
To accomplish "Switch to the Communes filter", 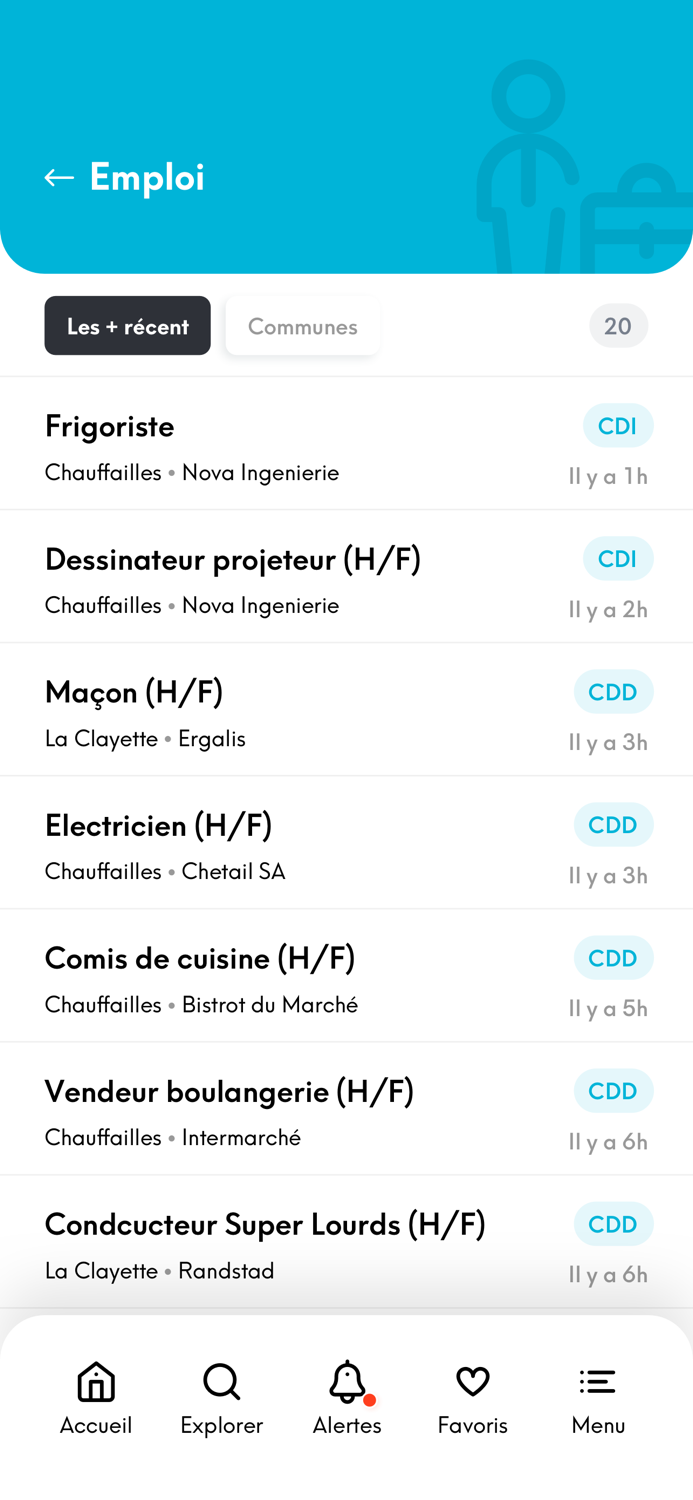I will 302,326.
